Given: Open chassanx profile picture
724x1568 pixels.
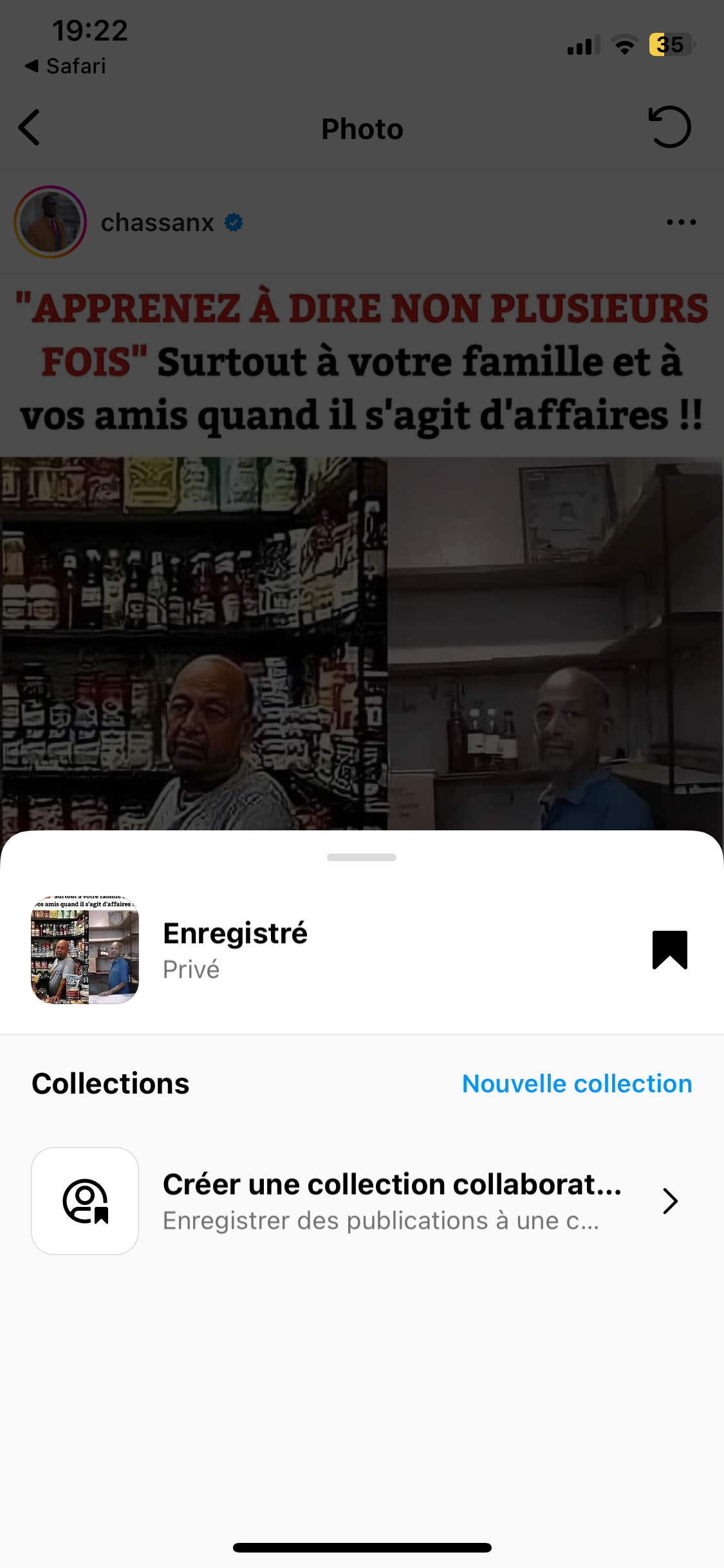Looking at the screenshot, I should [50, 222].
